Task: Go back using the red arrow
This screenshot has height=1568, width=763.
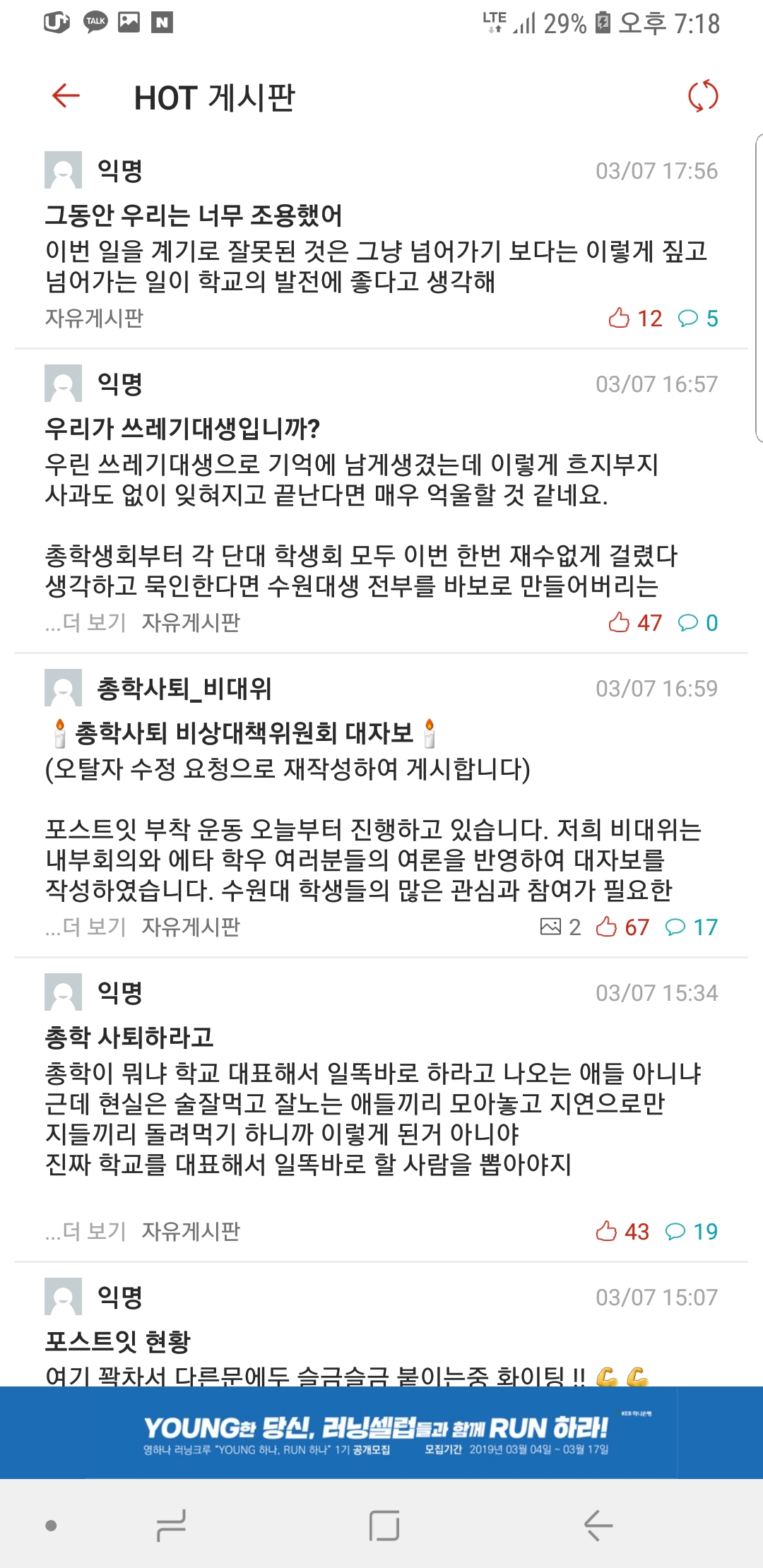Action: (x=66, y=96)
